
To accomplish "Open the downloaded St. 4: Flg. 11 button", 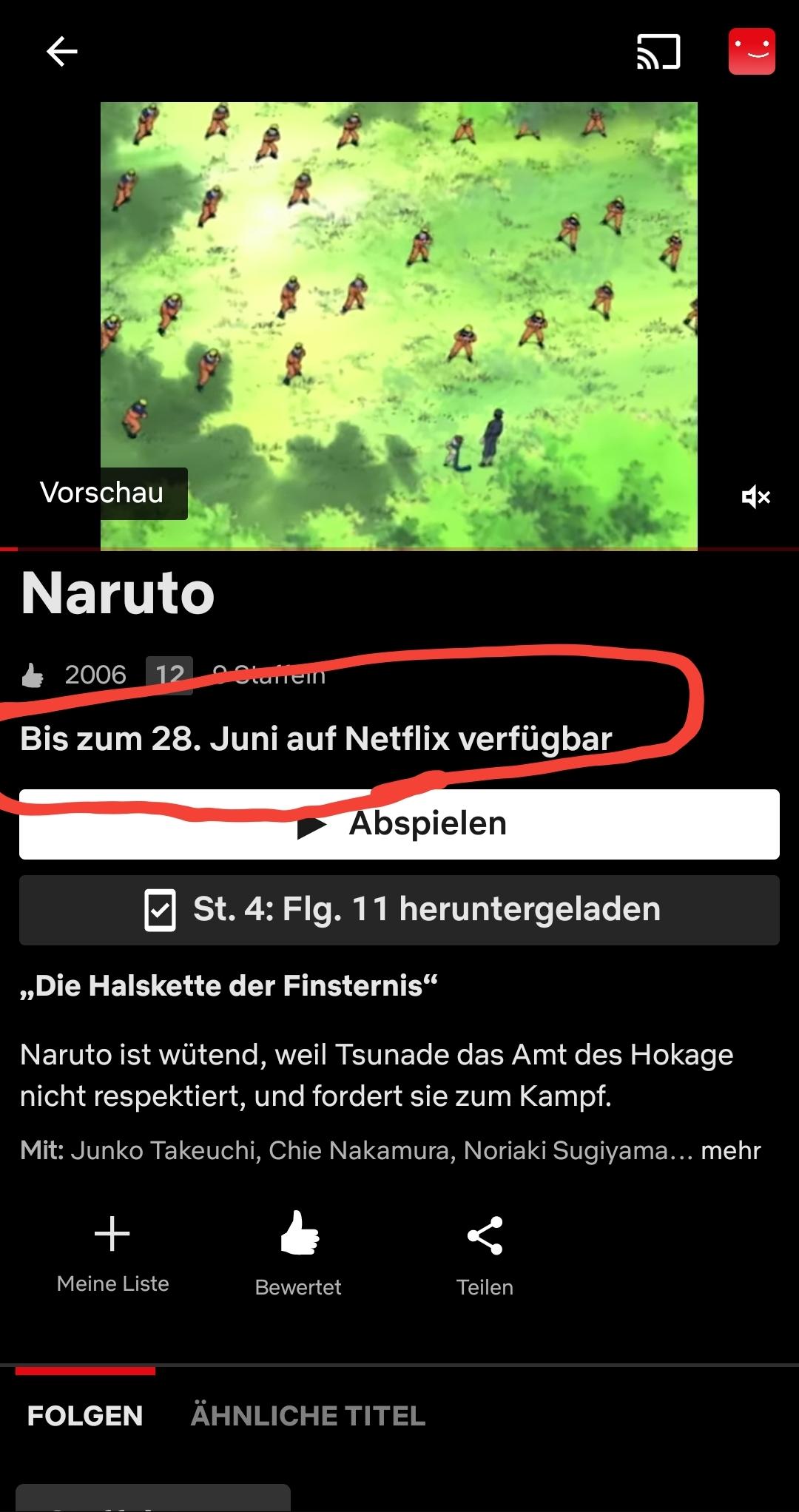I will 399,910.
